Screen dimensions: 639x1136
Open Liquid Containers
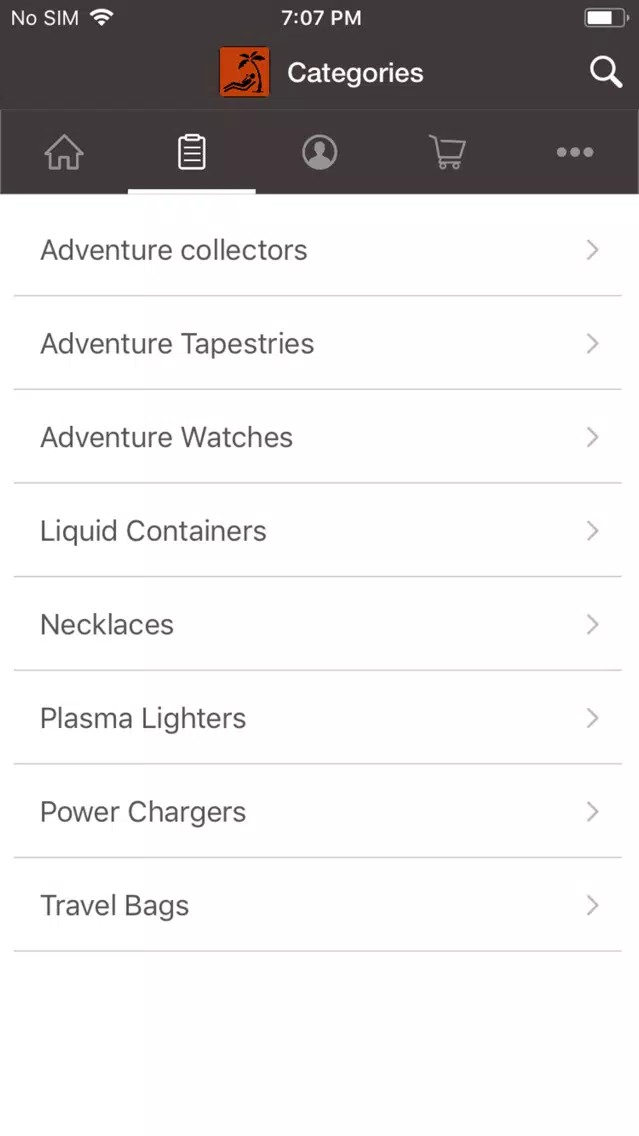point(318,530)
